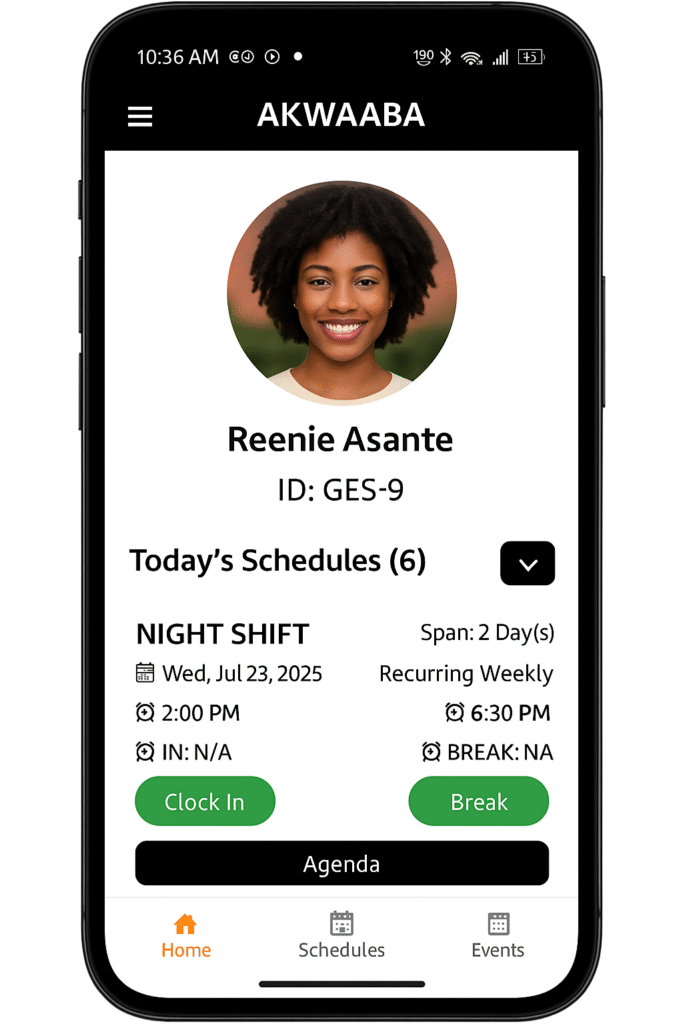Switch to the Events tab

coord(497,936)
